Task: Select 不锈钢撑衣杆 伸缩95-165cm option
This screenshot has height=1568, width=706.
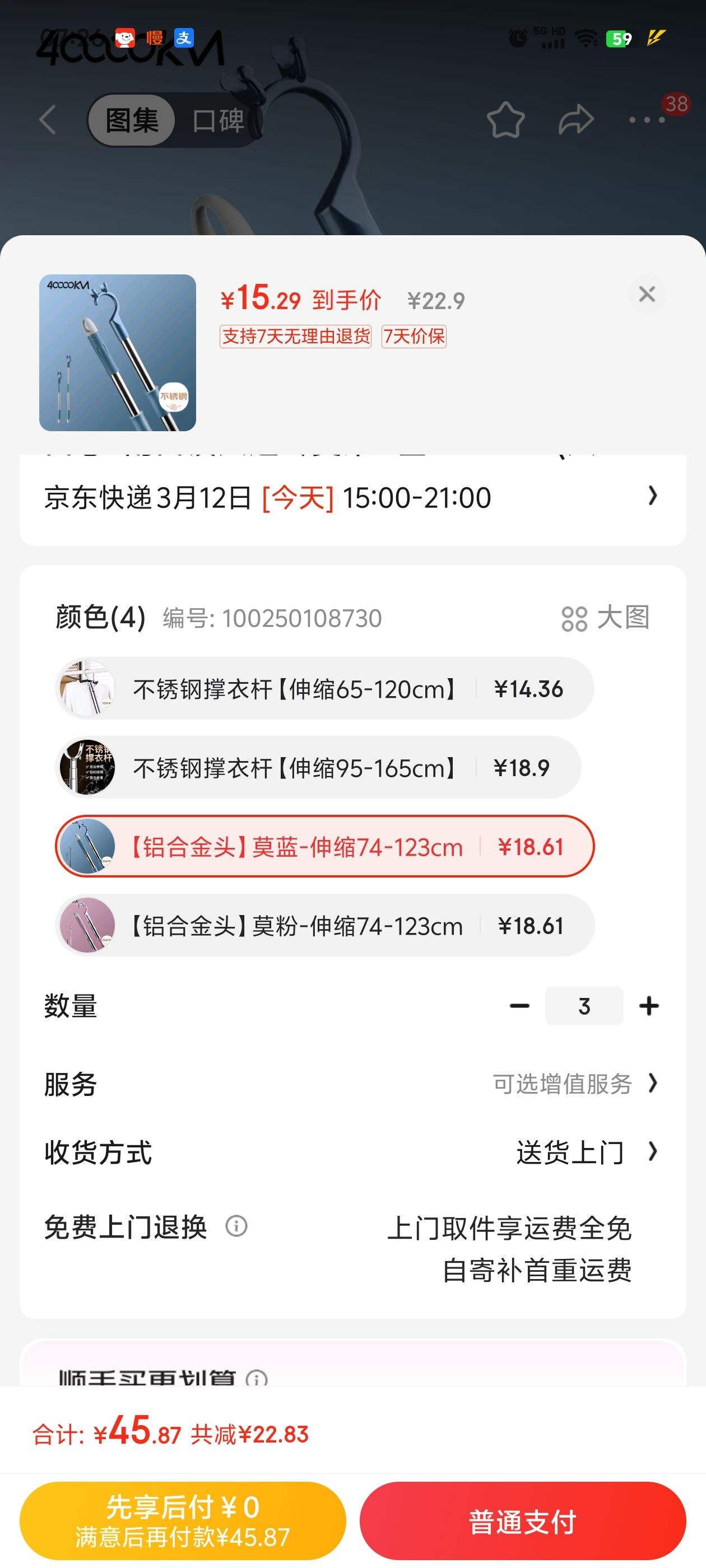Action: tap(318, 768)
